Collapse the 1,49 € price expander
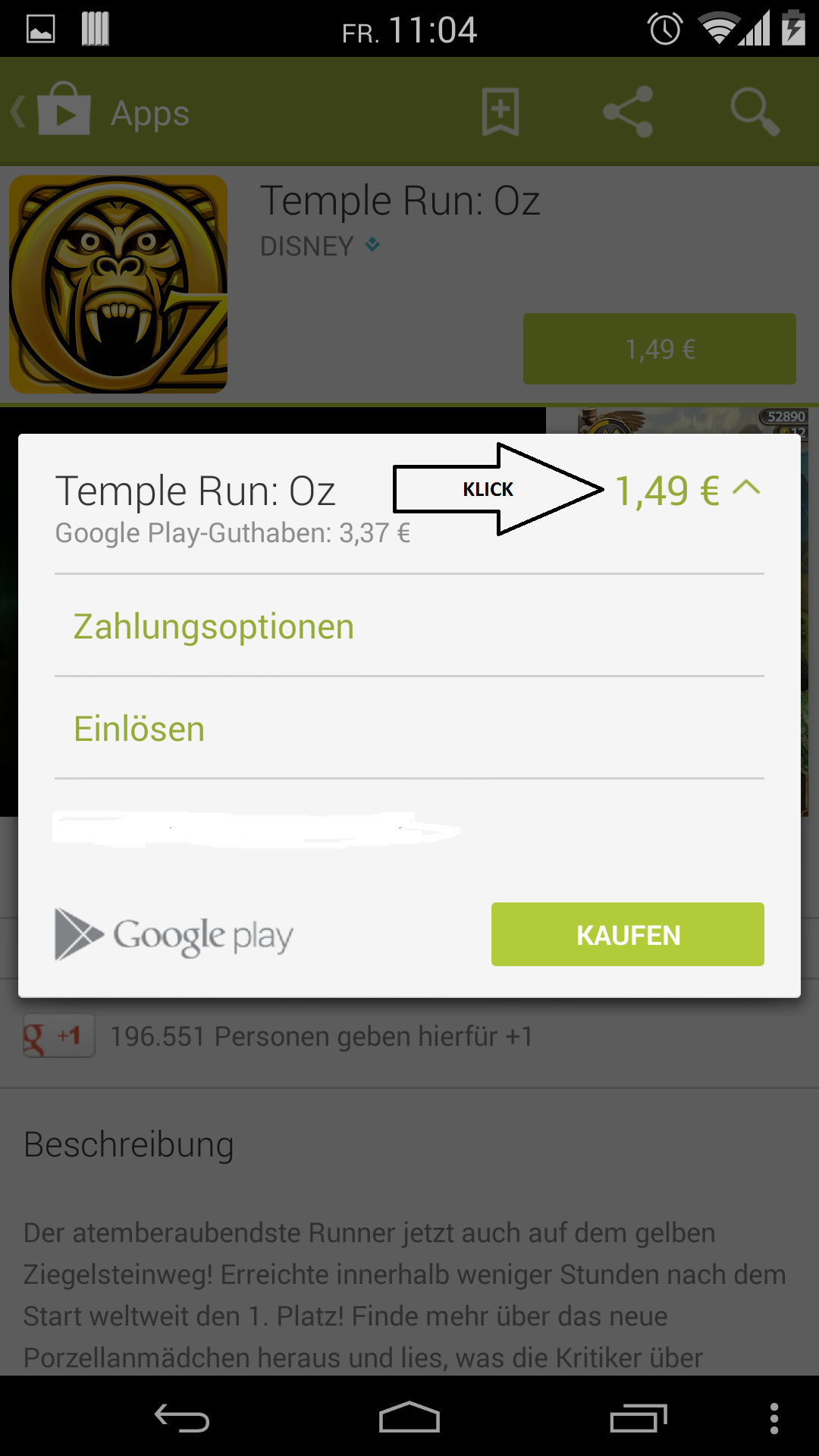Viewport: 819px width, 1456px height. 686,490
